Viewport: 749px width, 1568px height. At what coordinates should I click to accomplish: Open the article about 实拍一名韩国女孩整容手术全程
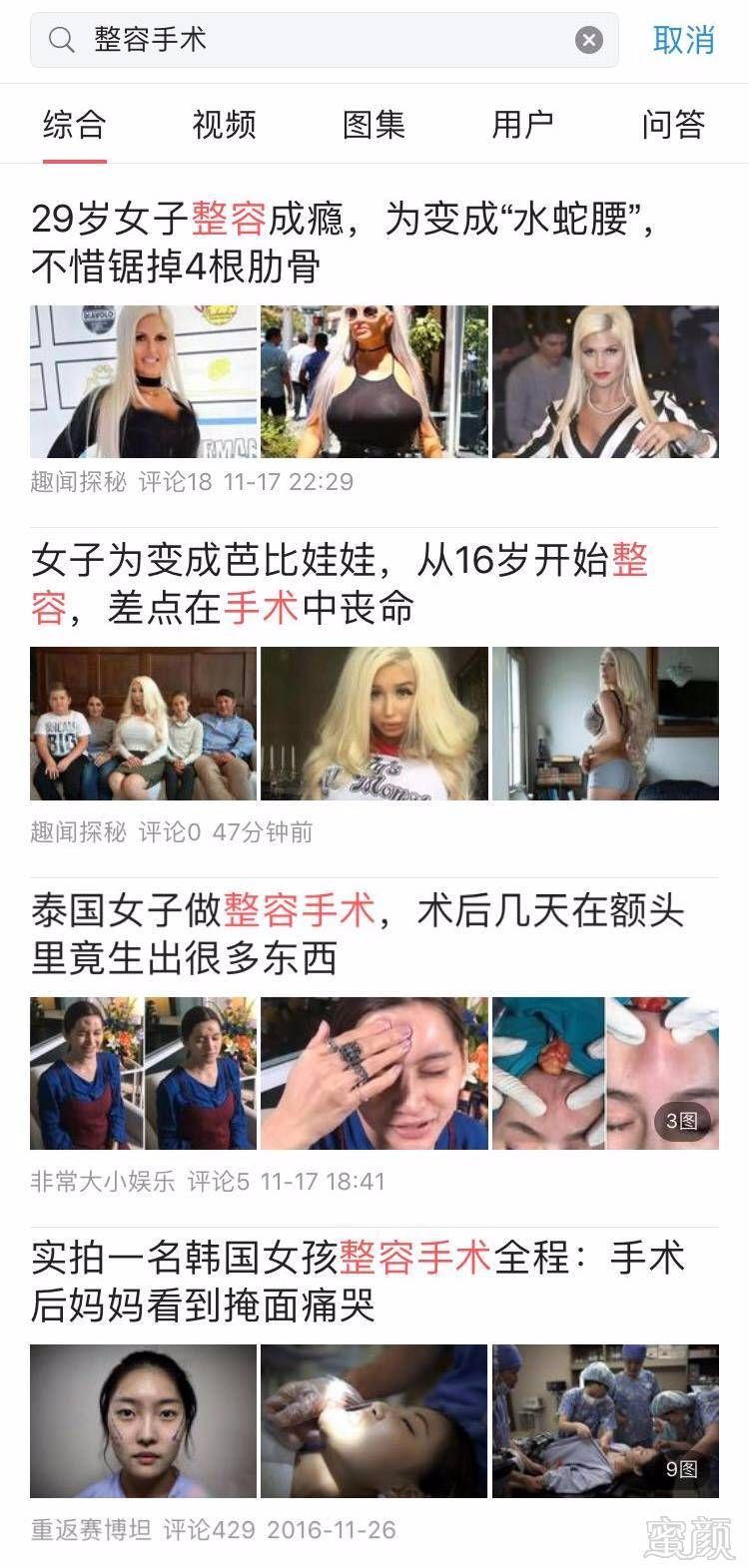click(x=355, y=1281)
